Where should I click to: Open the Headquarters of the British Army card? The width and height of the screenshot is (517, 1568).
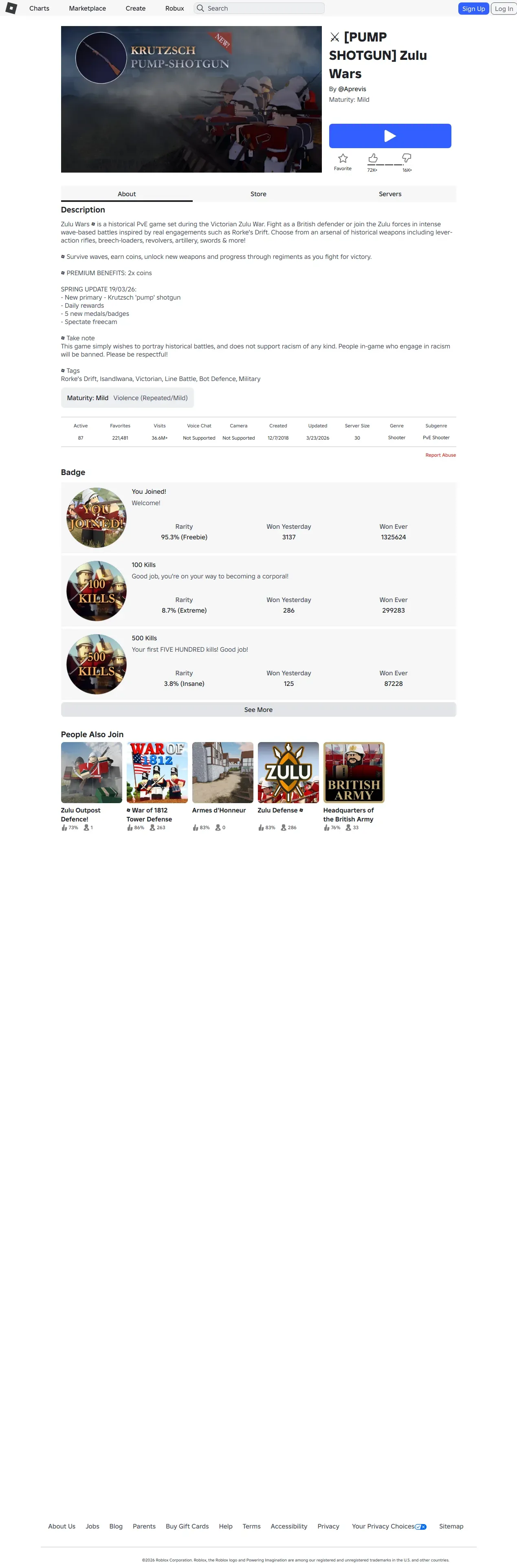[x=354, y=786]
